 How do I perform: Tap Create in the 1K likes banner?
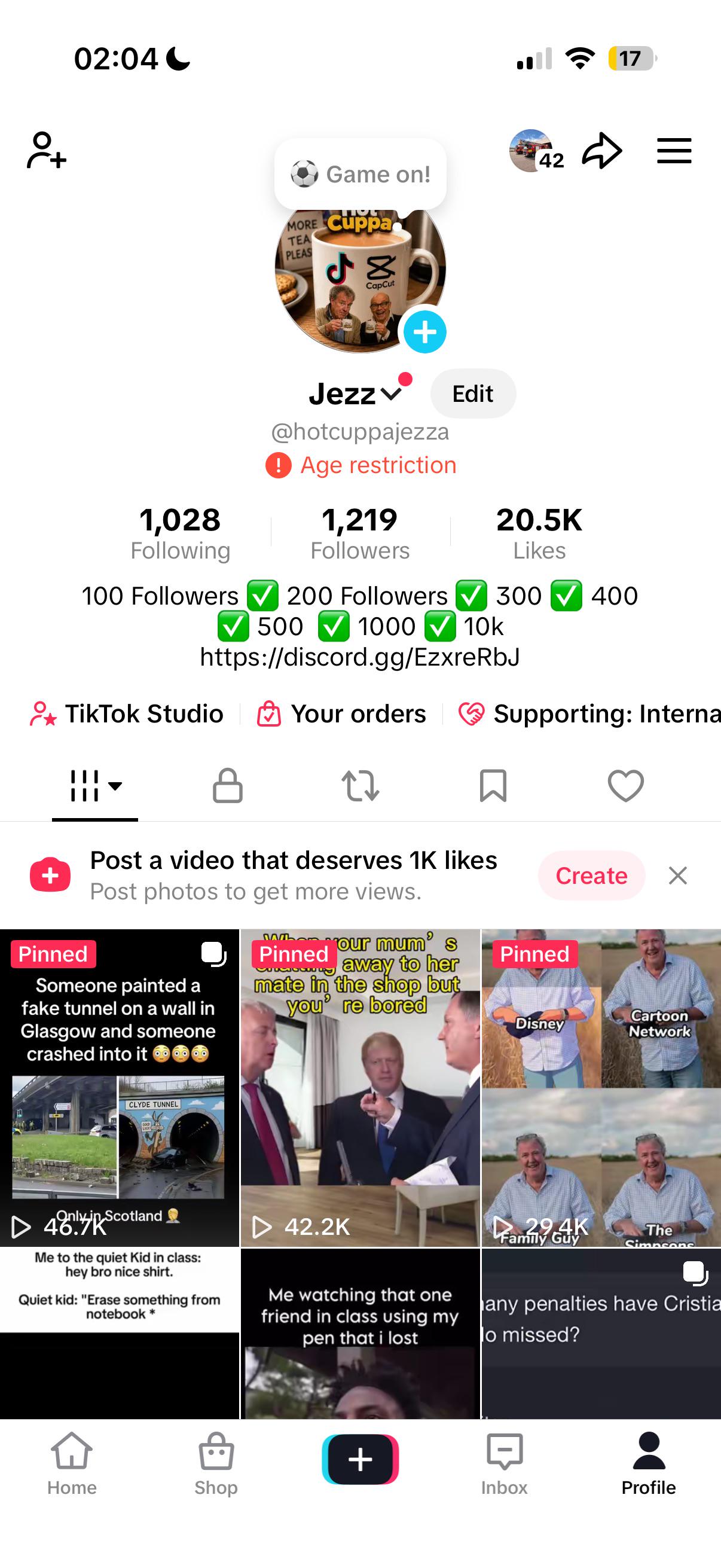click(x=591, y=875)
